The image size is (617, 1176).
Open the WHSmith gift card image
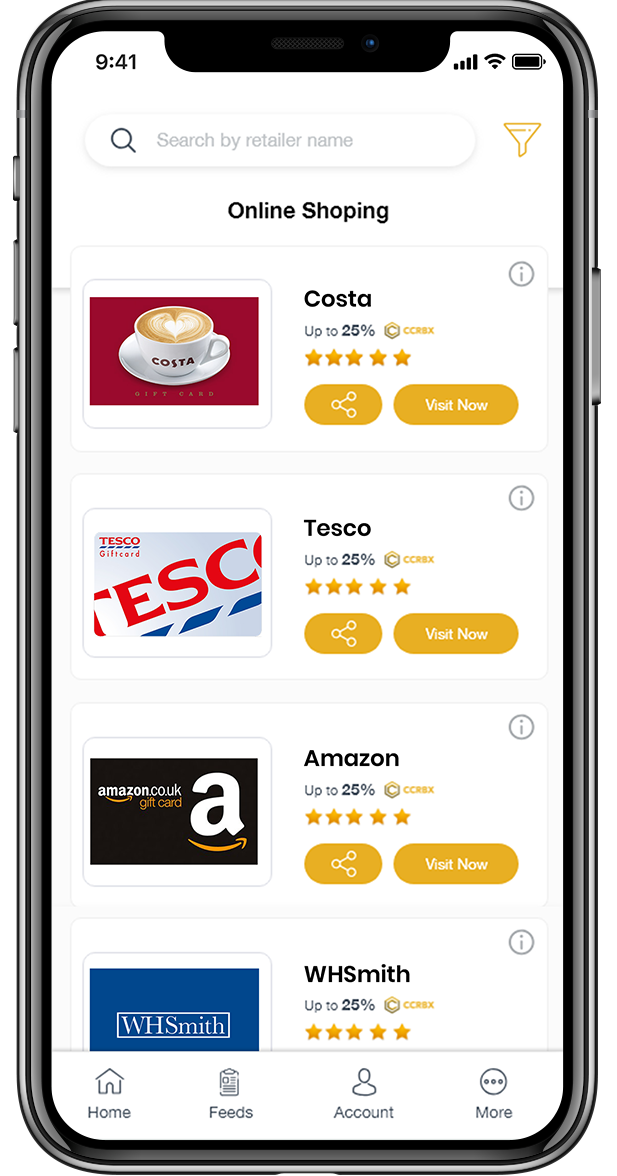coord(175,1008)
